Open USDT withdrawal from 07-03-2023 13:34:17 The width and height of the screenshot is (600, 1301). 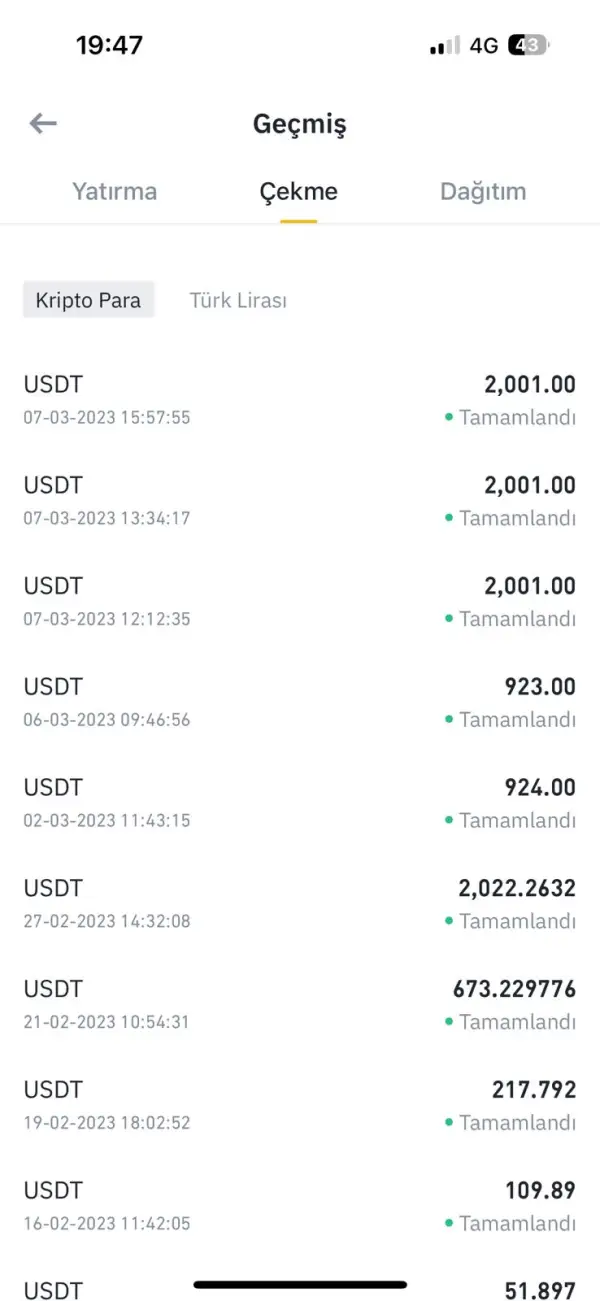point(299,501)
